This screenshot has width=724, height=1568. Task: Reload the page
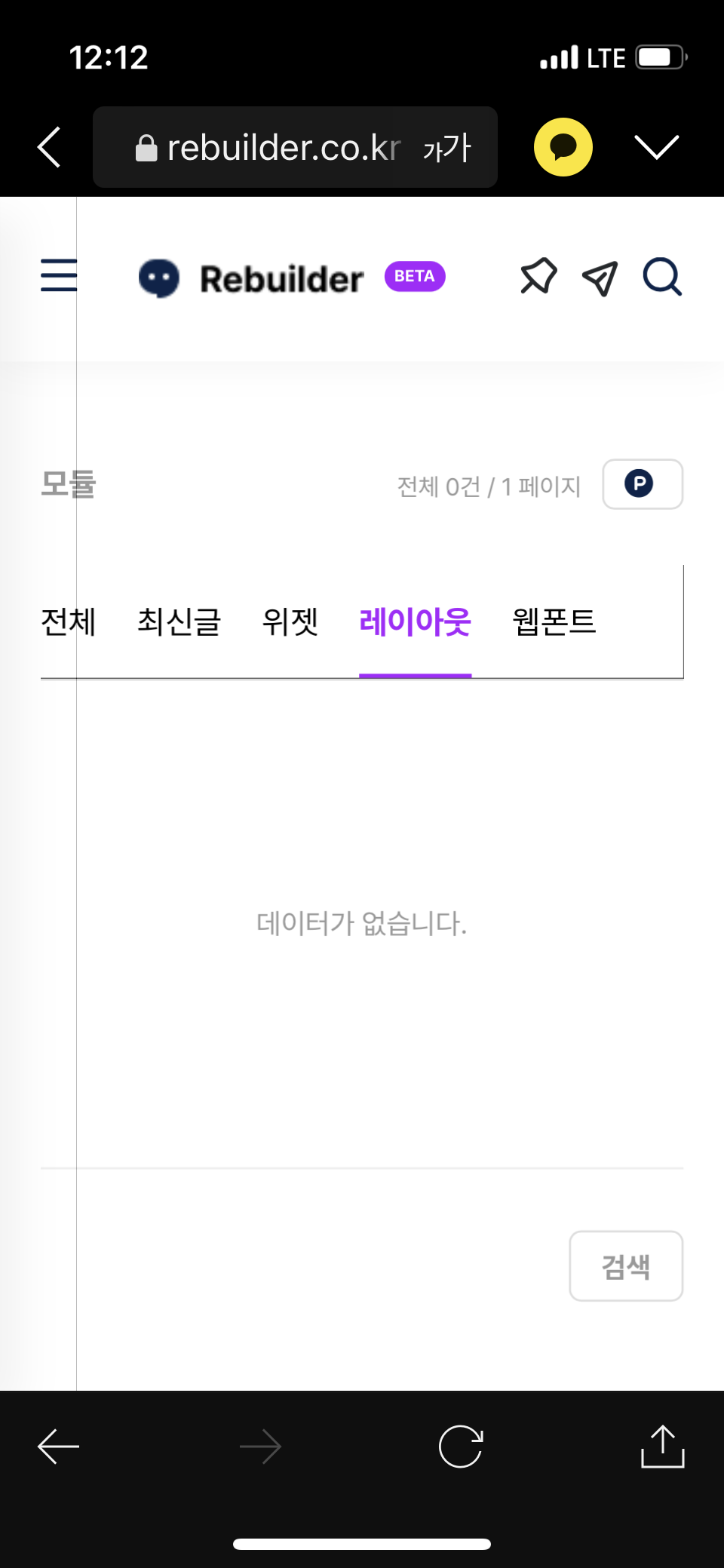tap(460, 1447)
